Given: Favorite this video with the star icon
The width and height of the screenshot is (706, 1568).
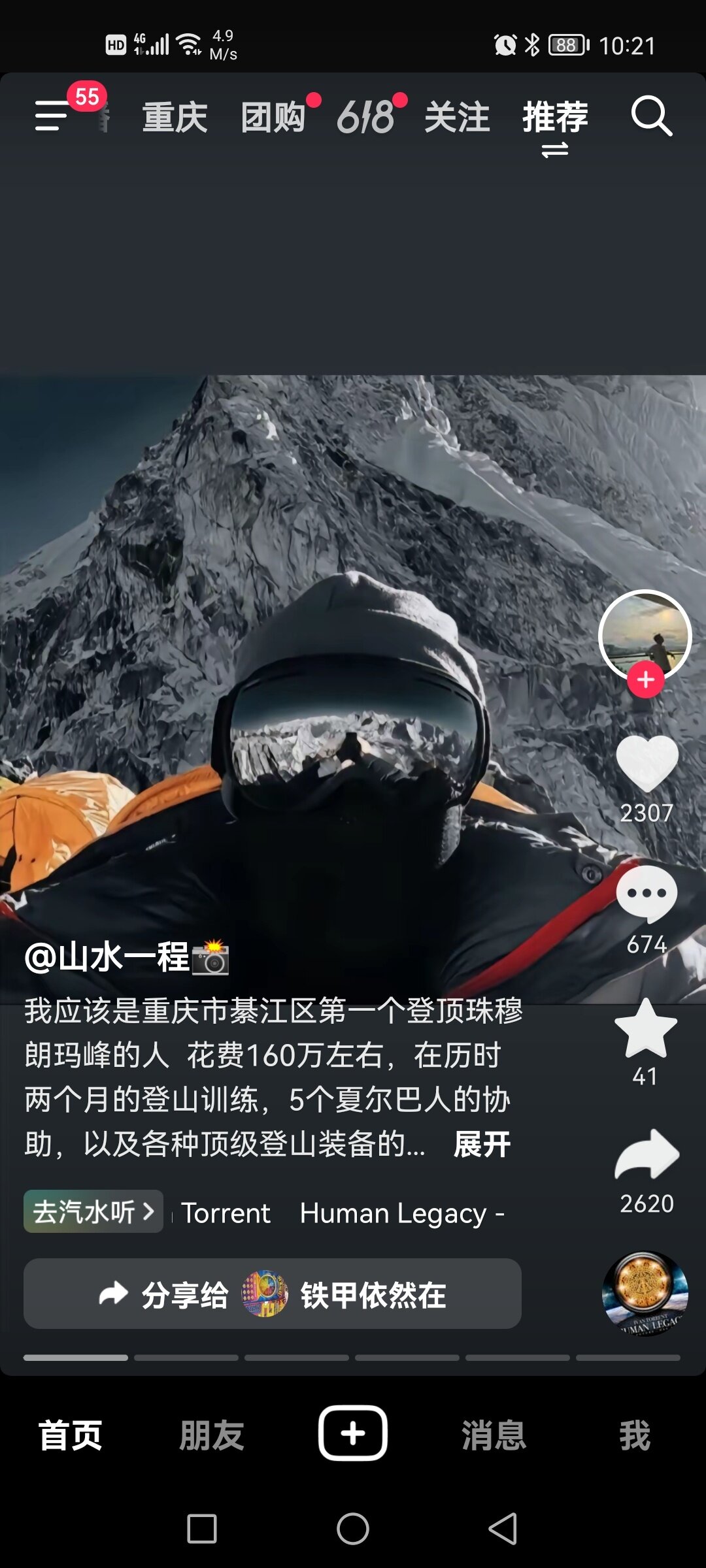Looking at the screenshot, I should pyautogui.click(x=646, y=1028).
